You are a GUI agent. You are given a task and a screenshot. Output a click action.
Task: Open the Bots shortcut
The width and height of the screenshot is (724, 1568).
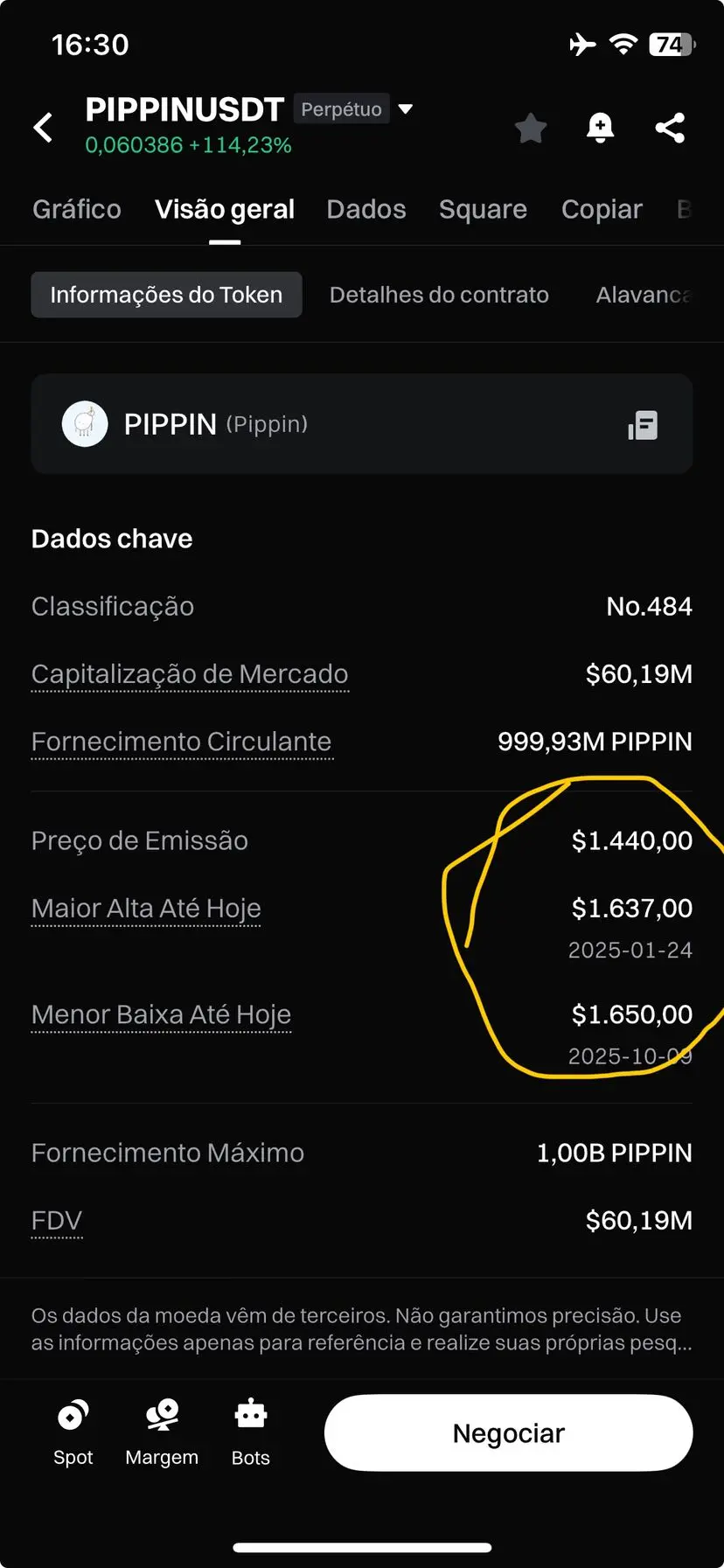point(251,1432)
